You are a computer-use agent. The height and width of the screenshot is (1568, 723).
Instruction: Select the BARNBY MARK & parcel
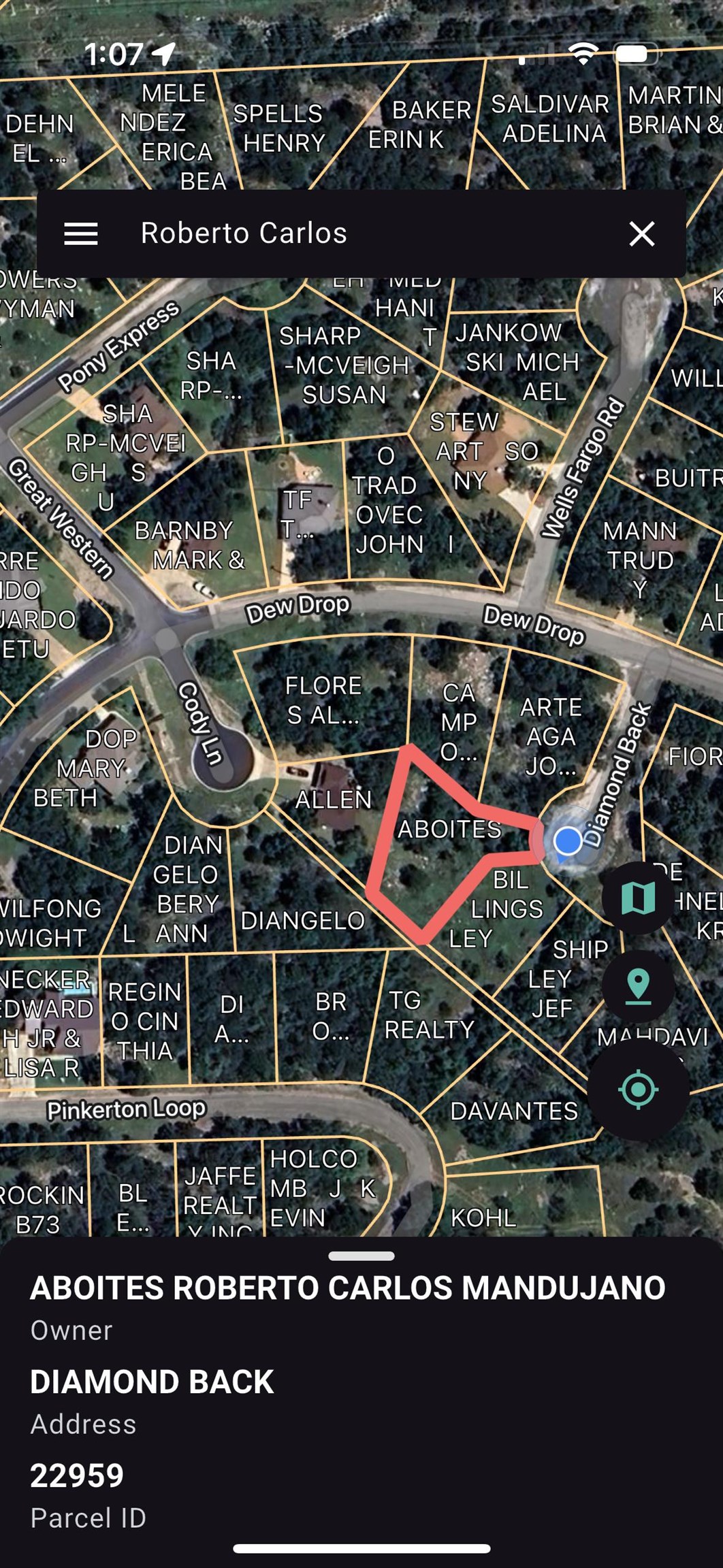[x=191, y=544]
